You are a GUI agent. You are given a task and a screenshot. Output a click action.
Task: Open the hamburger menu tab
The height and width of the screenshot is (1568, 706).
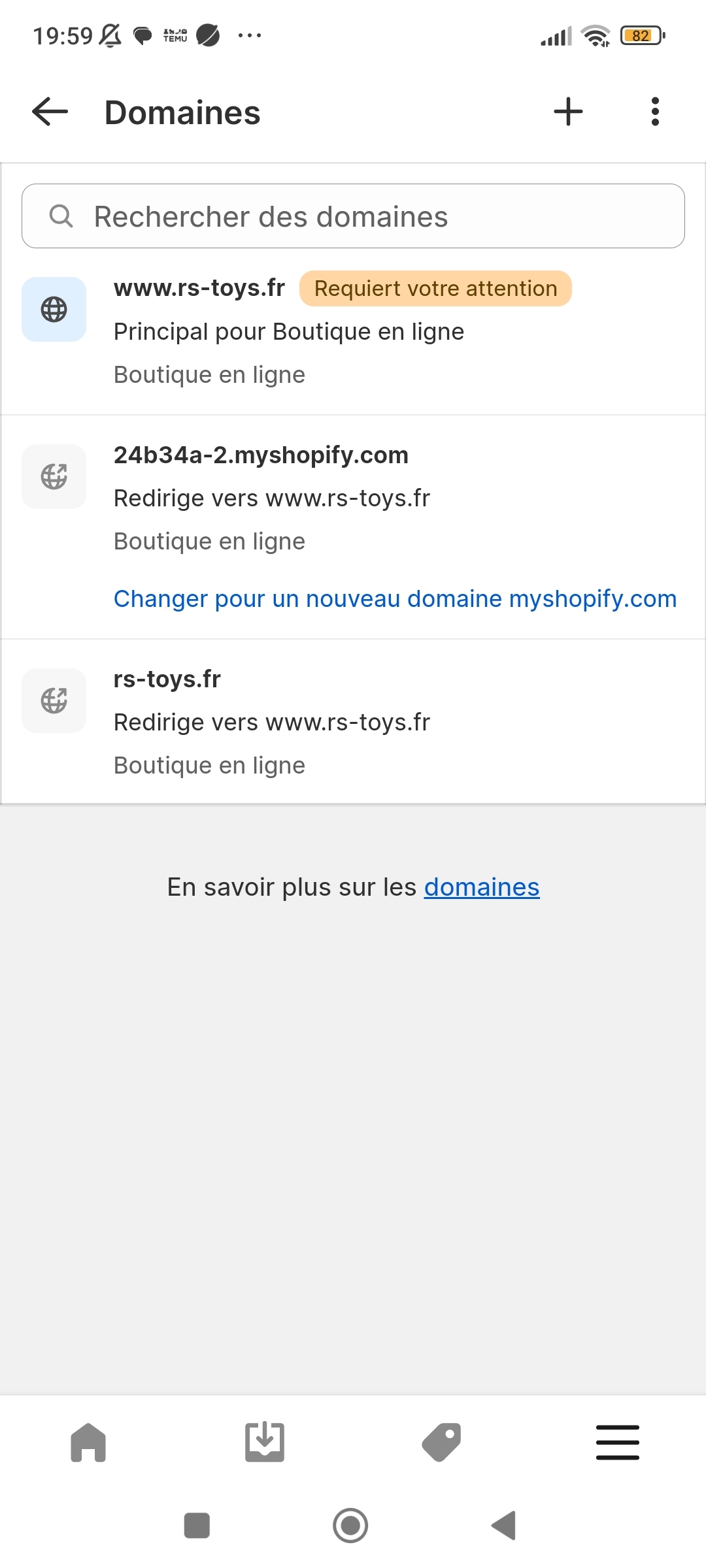pos(617,1442)
